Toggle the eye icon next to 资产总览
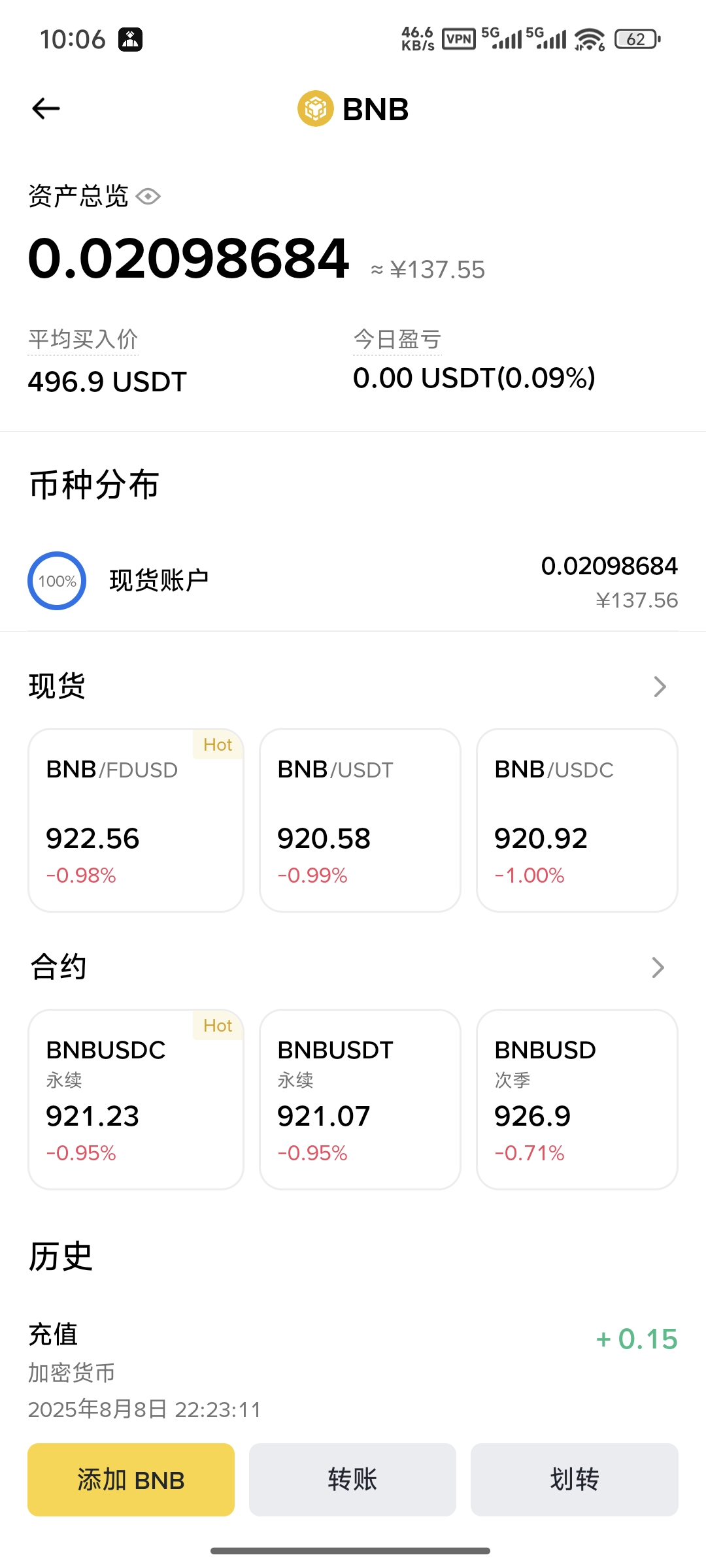The image size is (706, 1568). [149, 197]
